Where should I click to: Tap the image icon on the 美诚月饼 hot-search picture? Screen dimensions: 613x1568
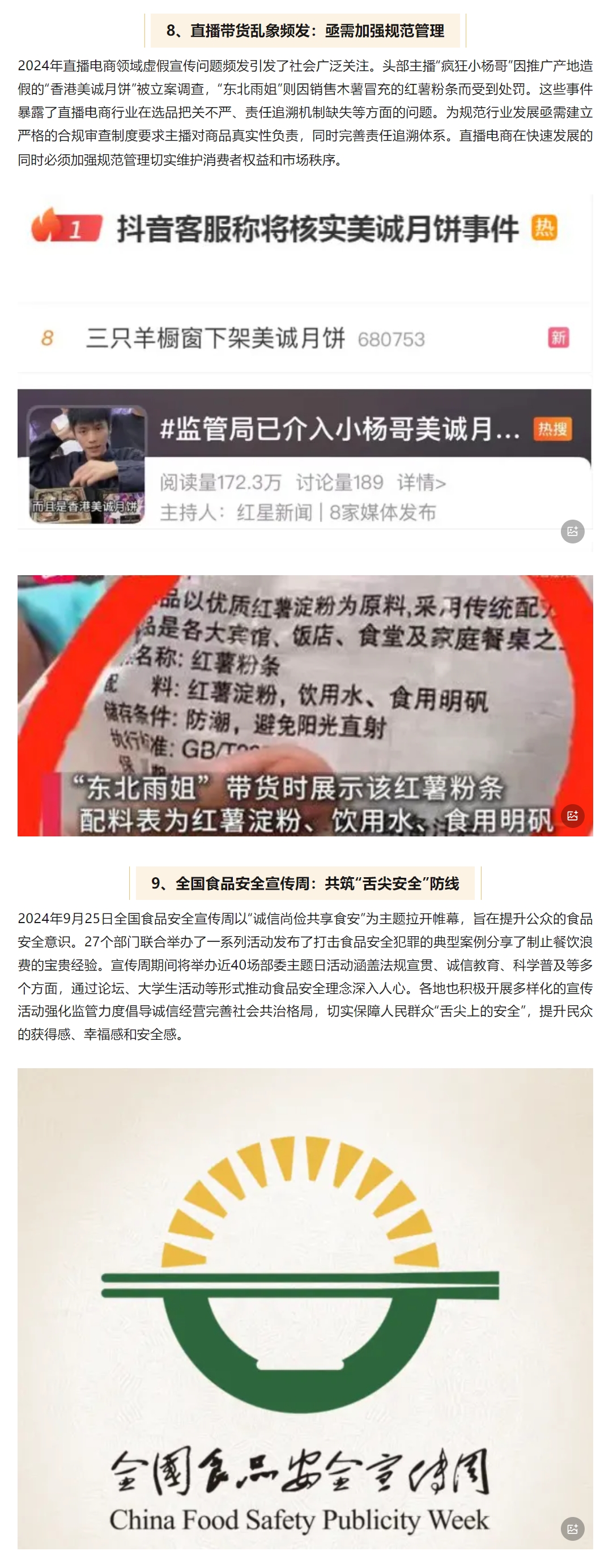(x=572, y=532)
